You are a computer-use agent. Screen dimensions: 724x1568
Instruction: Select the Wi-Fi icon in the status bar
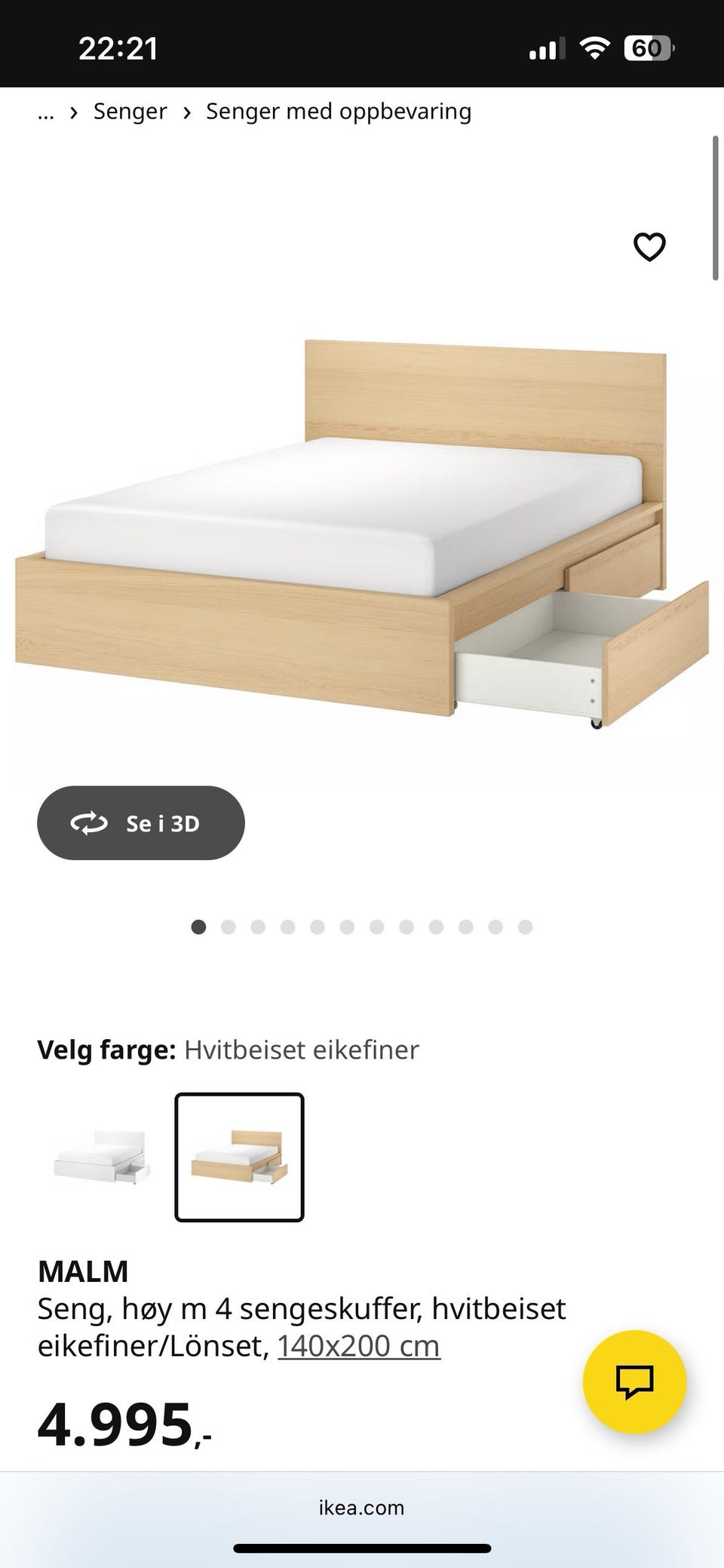[x=595, y=48]
